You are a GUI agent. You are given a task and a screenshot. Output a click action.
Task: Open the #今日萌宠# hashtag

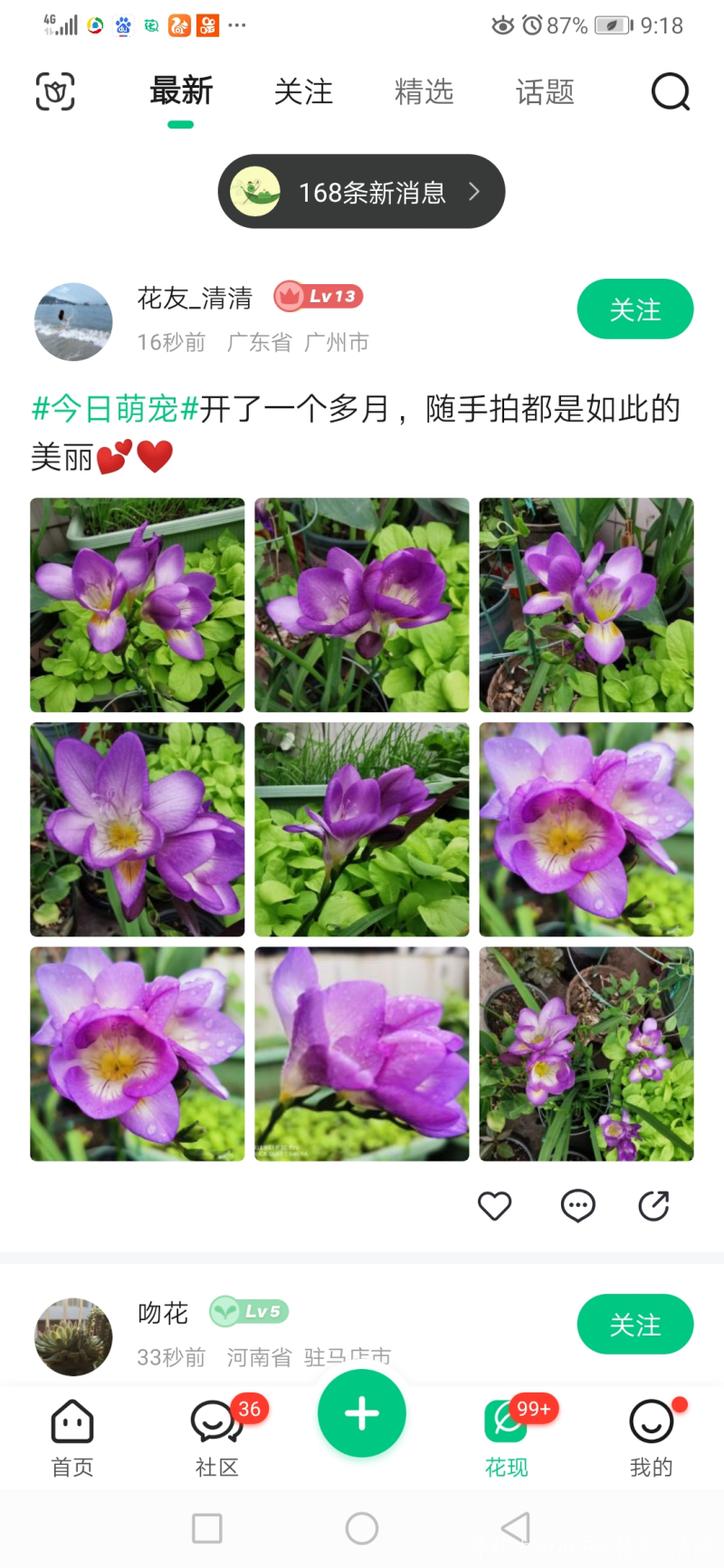pyautogui.click(x=115, y=409)
